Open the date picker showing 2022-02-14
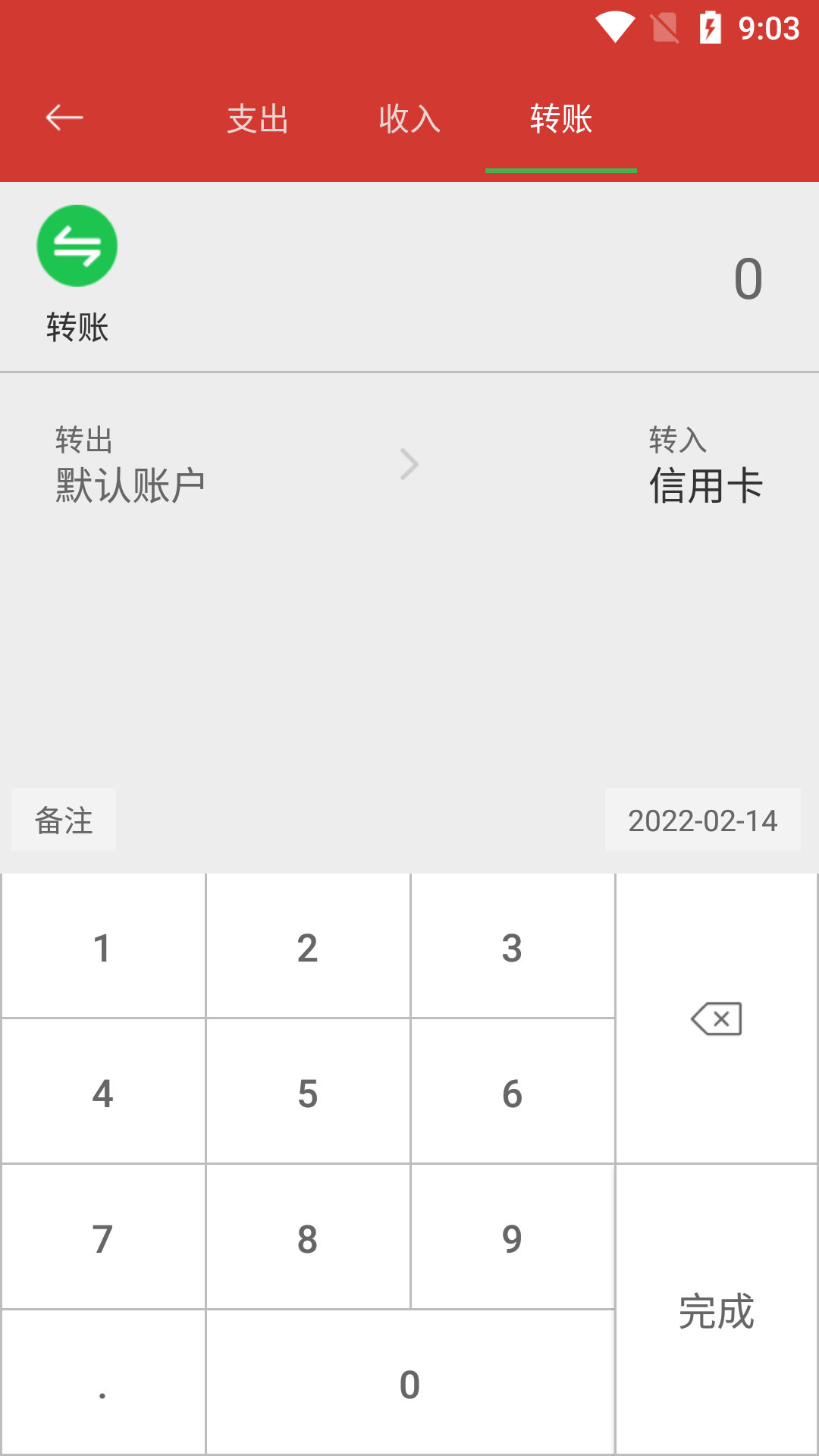The height and width of the screenshot is (1456, 819). 701,820
